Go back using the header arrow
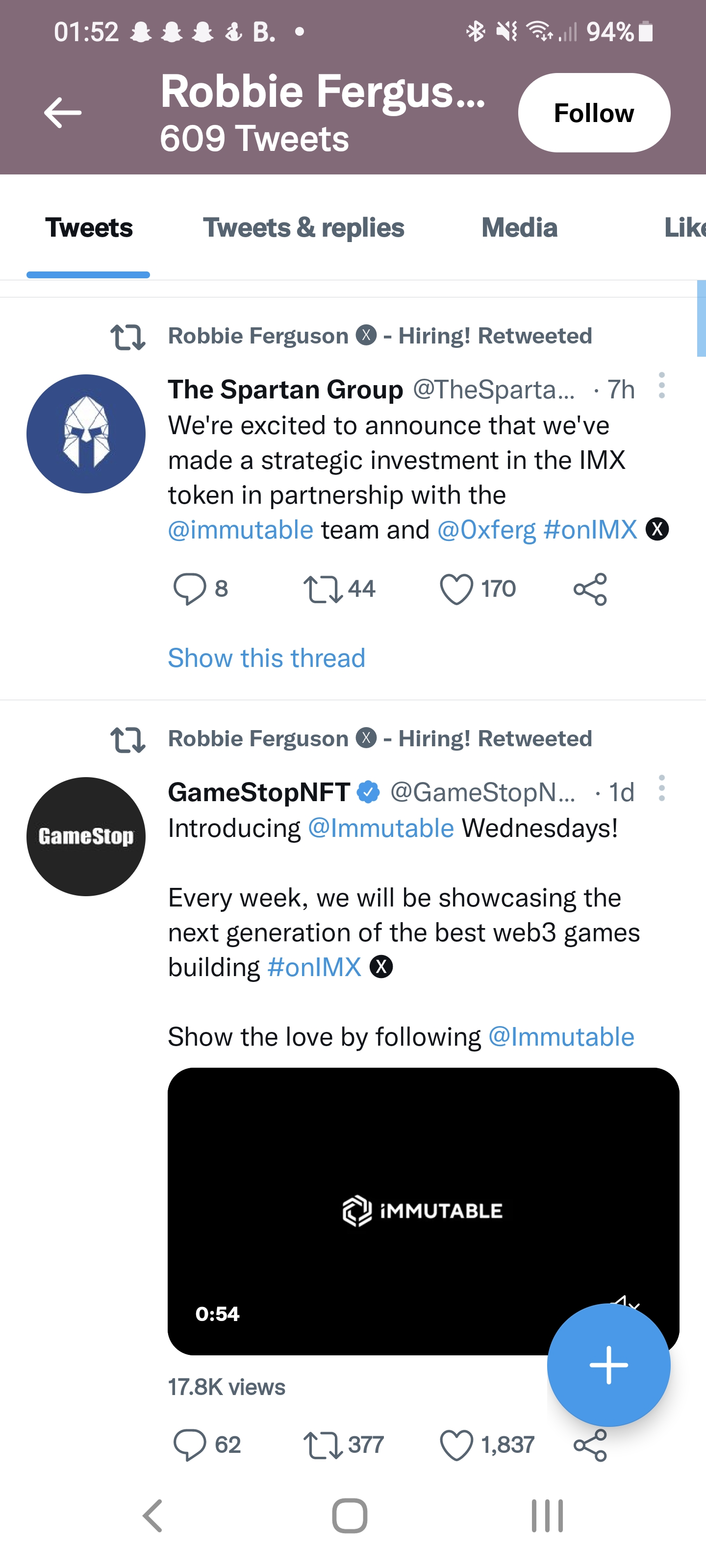 pyautogui.click(x=63, y=113)
